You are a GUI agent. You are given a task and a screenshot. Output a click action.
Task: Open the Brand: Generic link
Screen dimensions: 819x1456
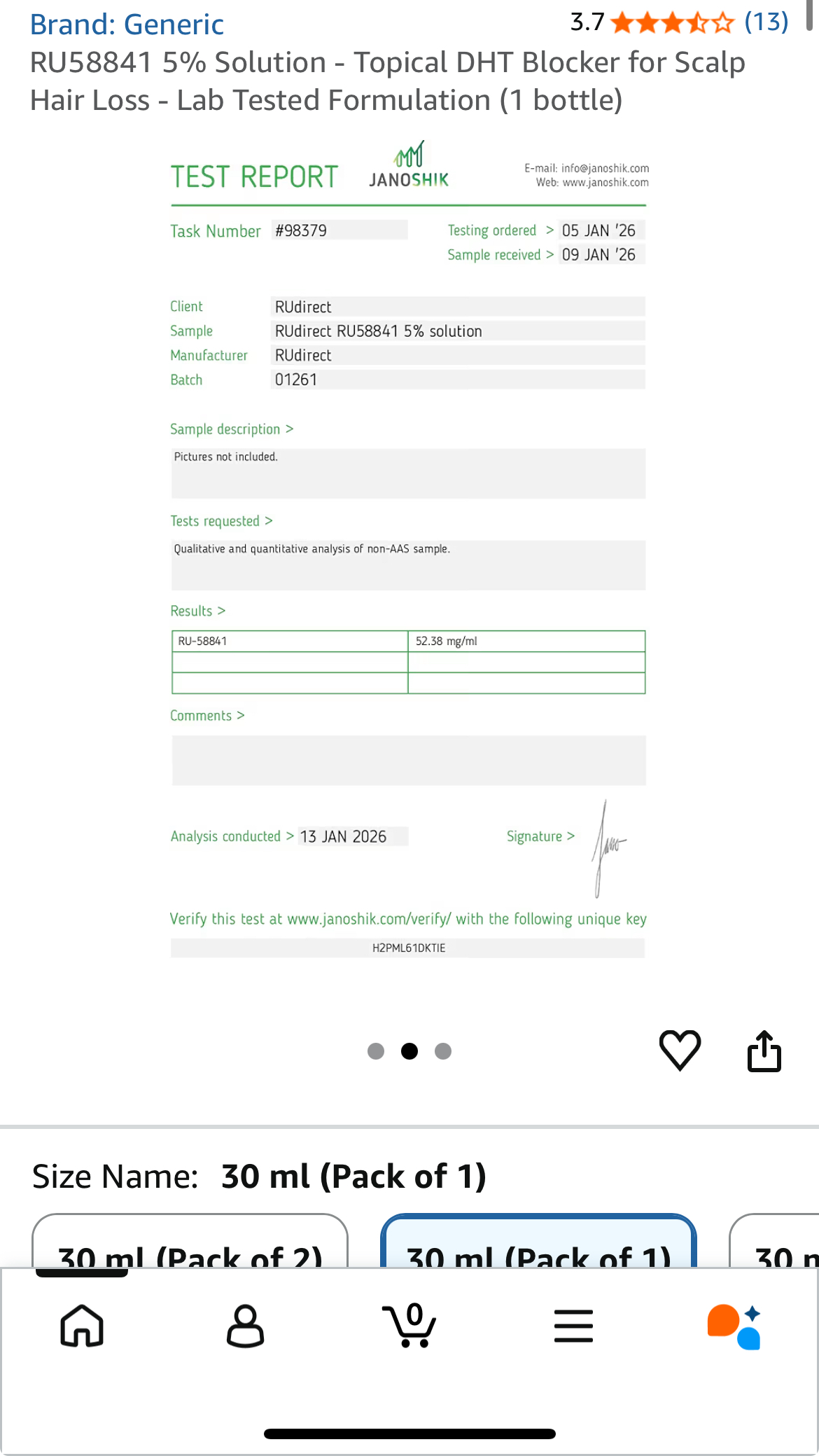click(x=127, y=25)
